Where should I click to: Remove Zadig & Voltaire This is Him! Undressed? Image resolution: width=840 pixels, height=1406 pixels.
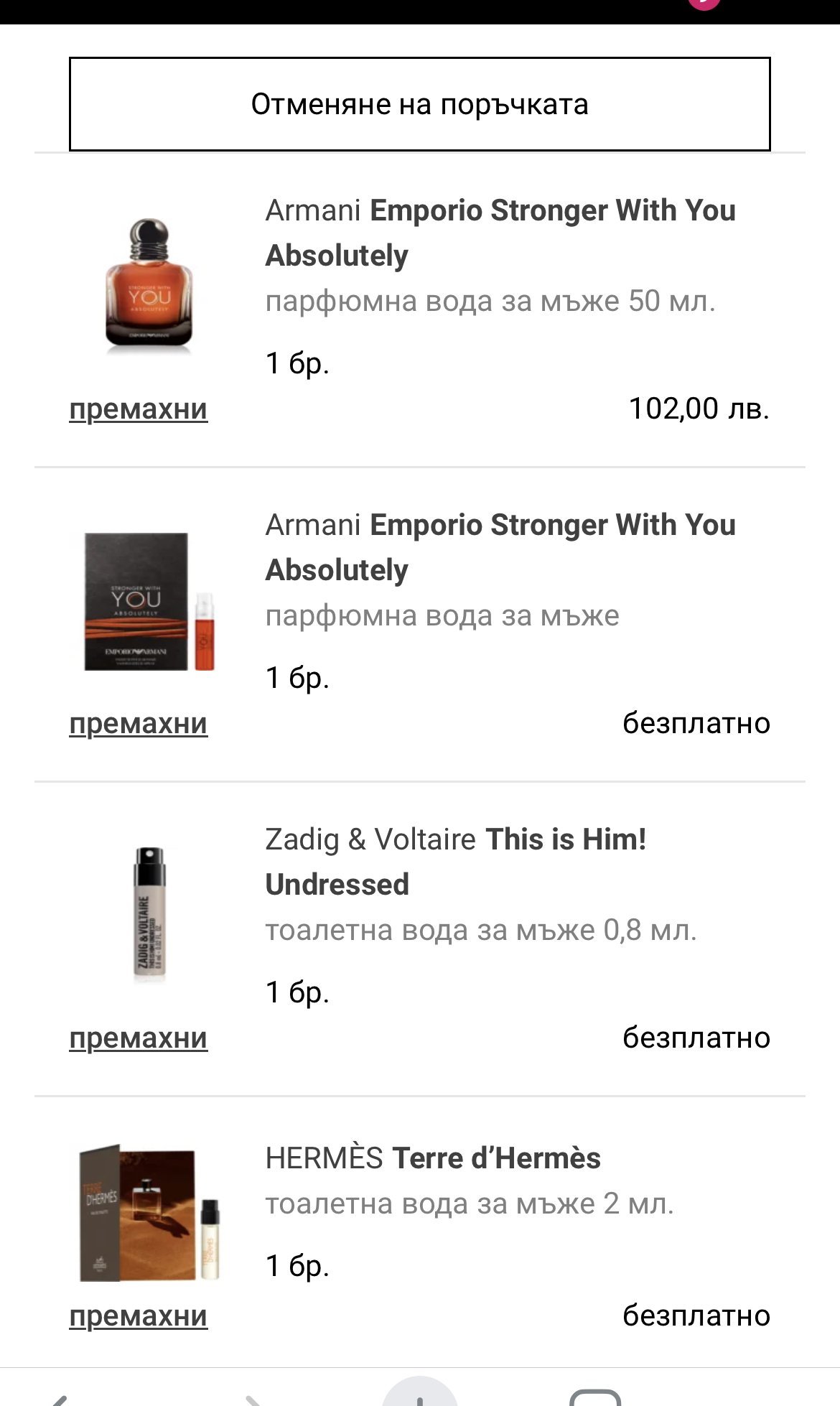[139, 1038]
